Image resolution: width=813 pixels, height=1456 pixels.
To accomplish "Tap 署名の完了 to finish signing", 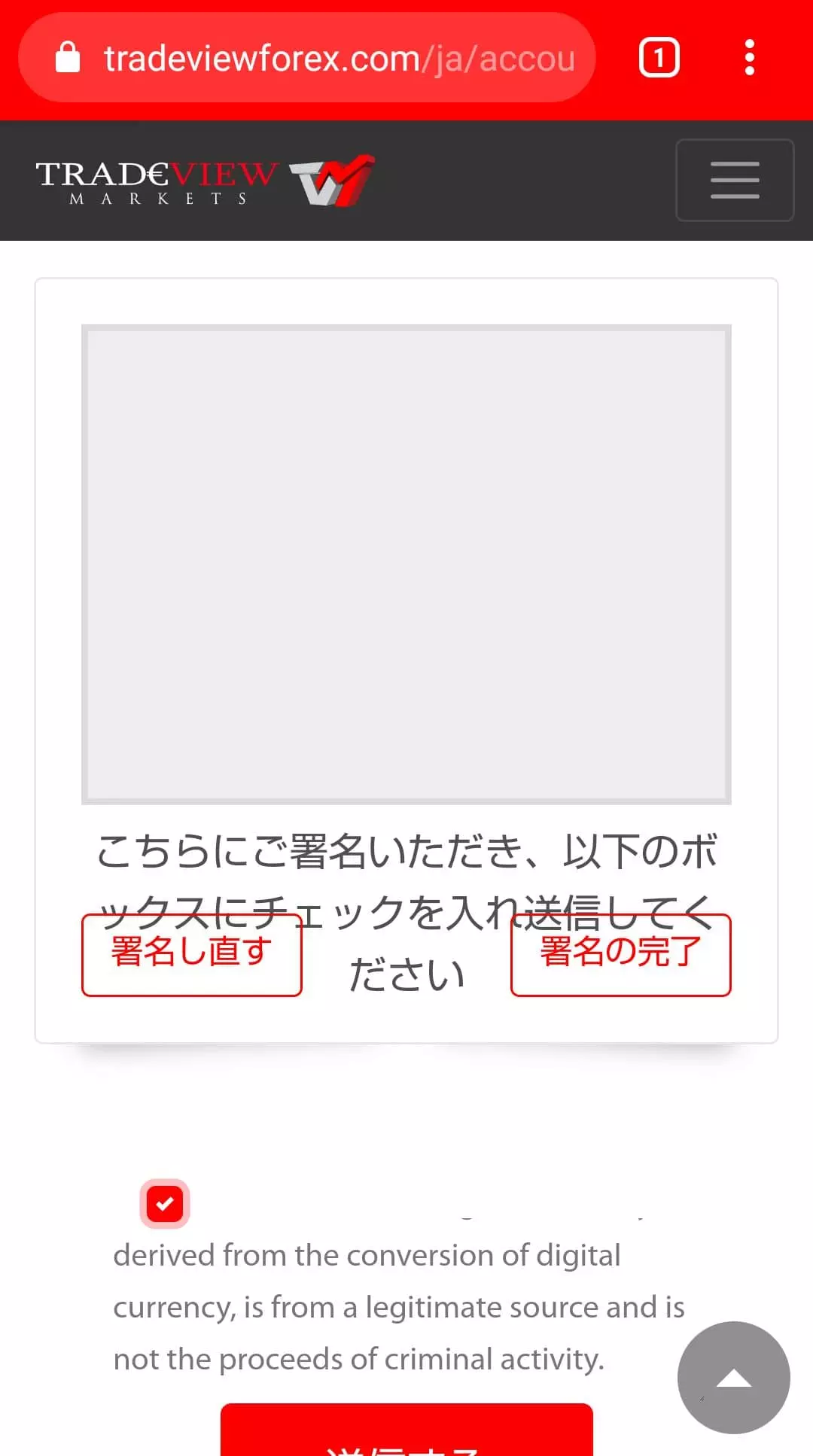I will (621, 955).
